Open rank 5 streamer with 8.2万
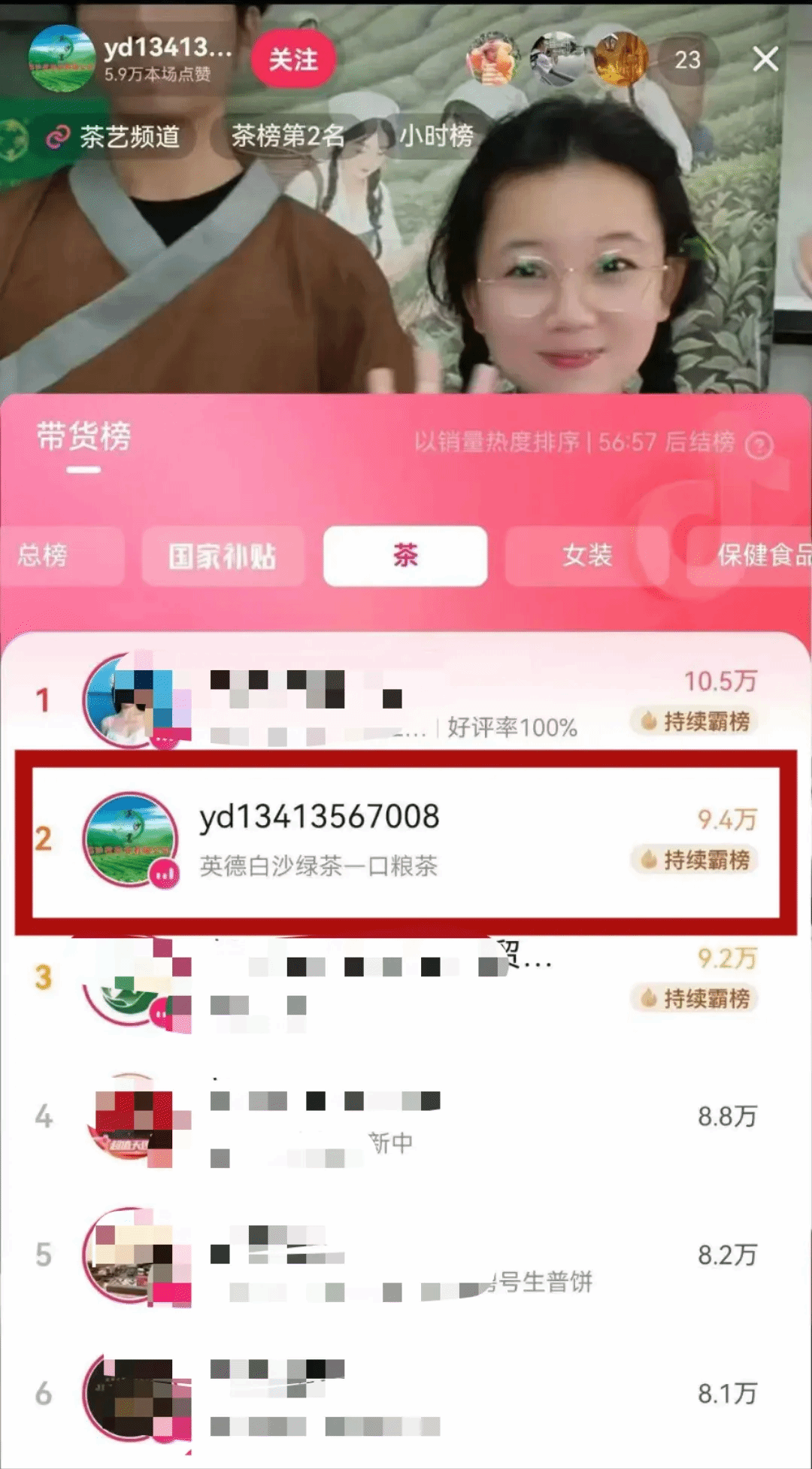 [x=406, y=1256]
